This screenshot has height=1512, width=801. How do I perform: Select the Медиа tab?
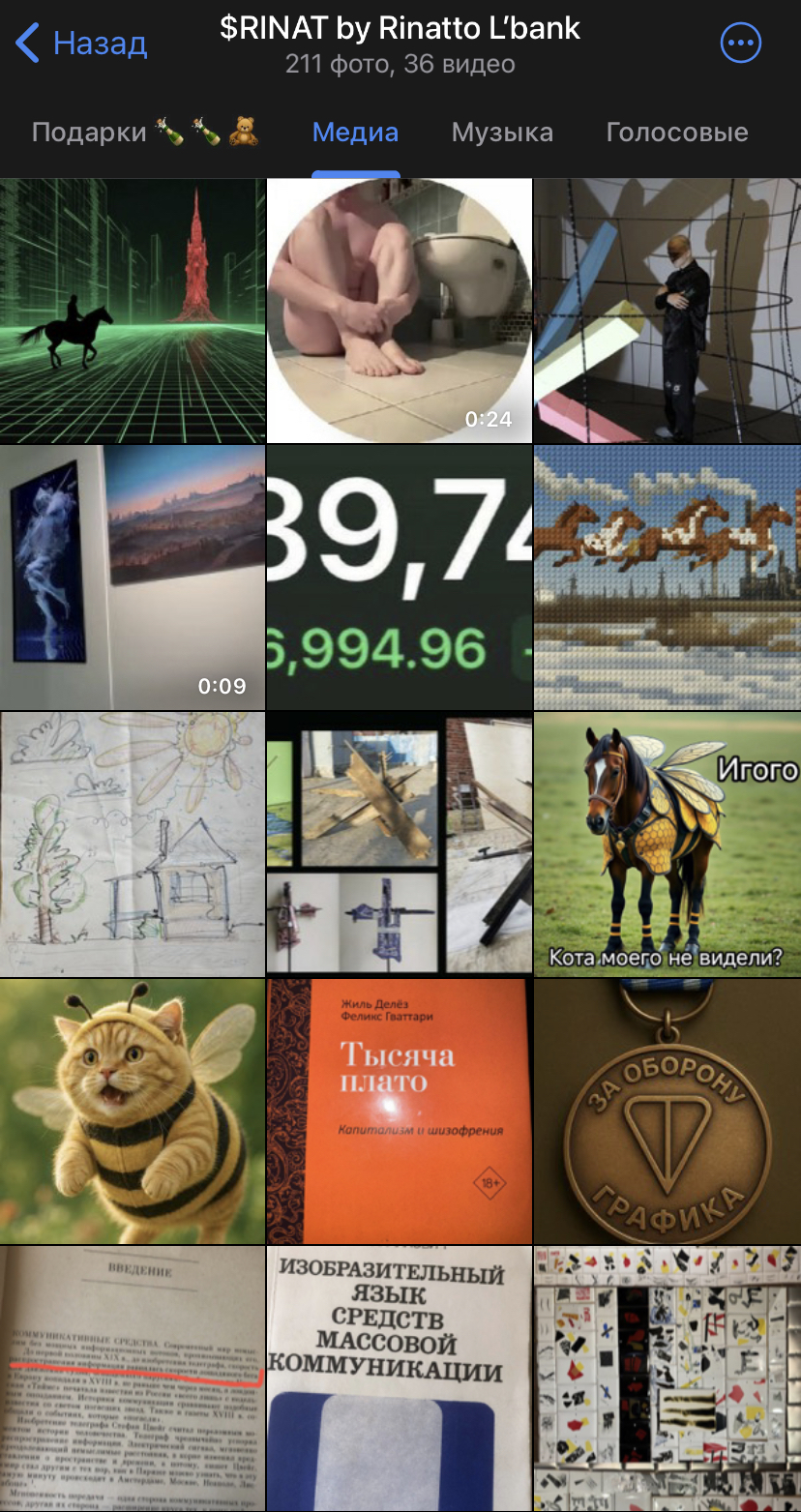pos(355,133)
